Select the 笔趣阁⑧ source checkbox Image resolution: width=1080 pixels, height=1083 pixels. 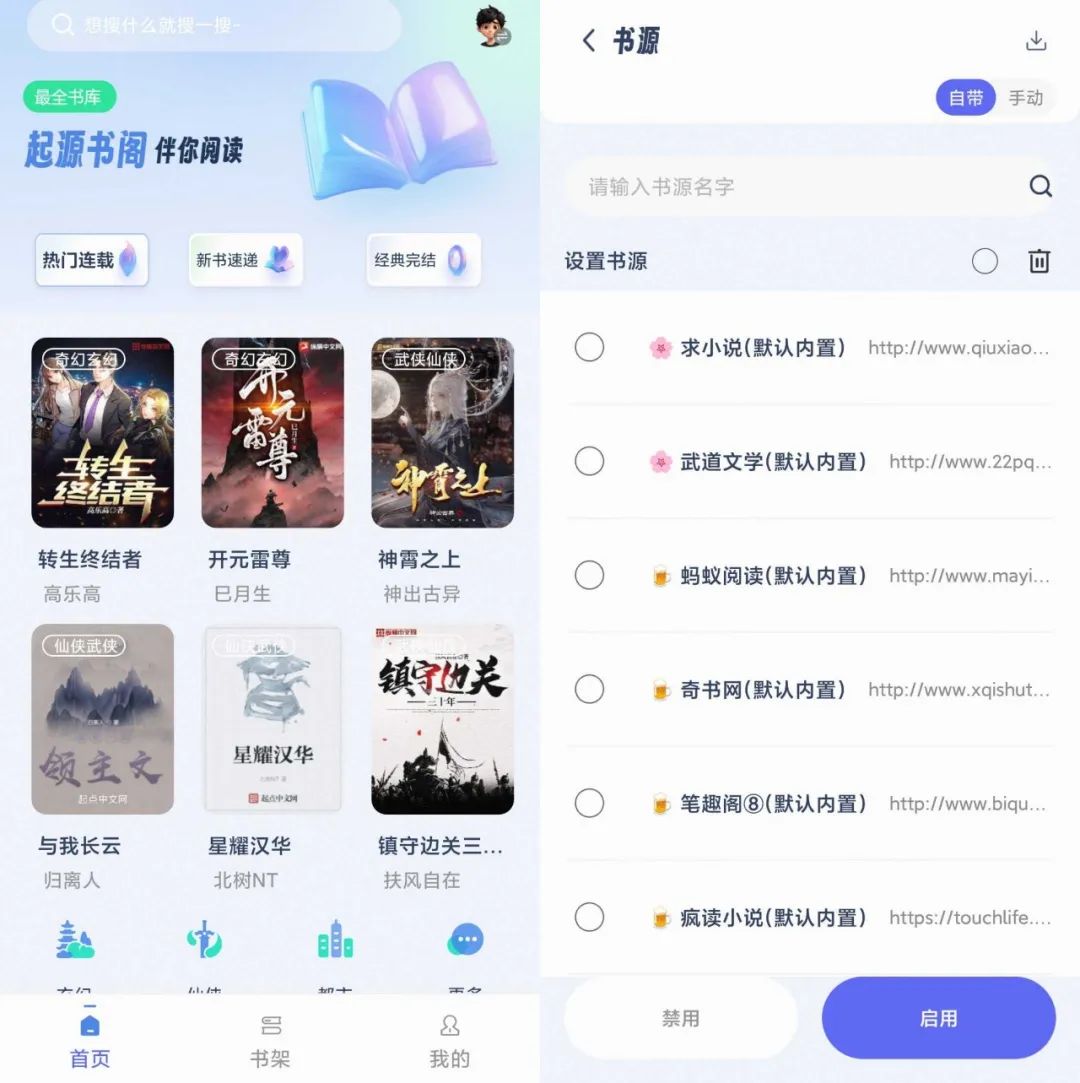point(589,803)
